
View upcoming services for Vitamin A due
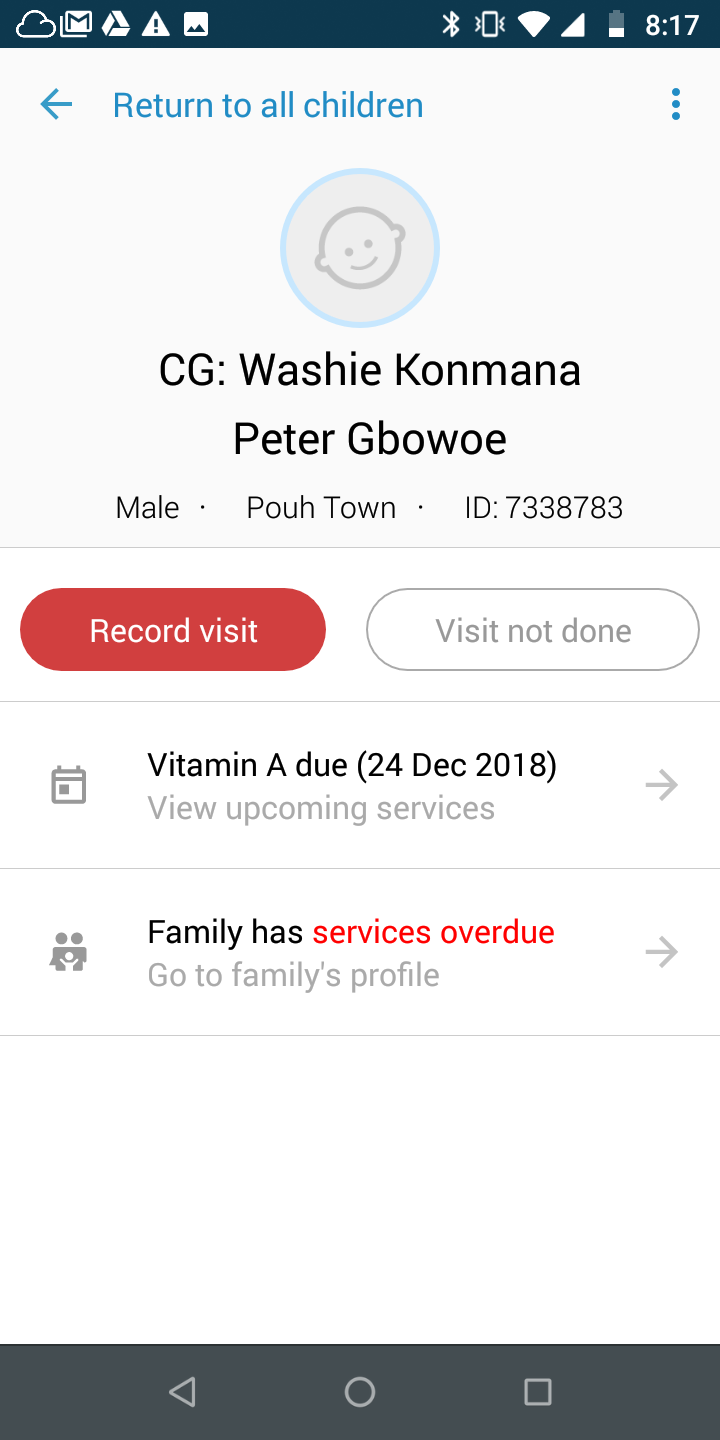[x=360, y=786]
